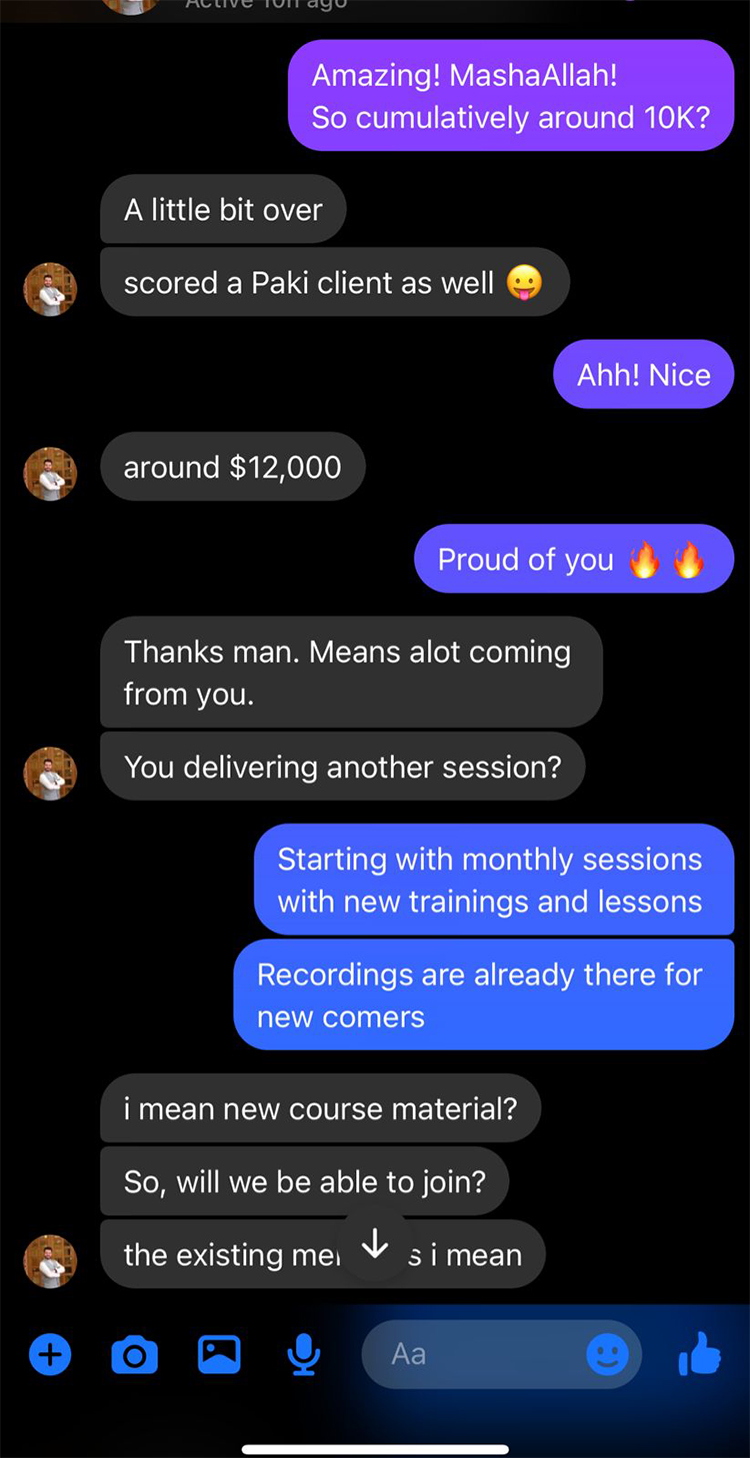
Task: Open the photo gallery picker
Action: [x=219, y=1355]
